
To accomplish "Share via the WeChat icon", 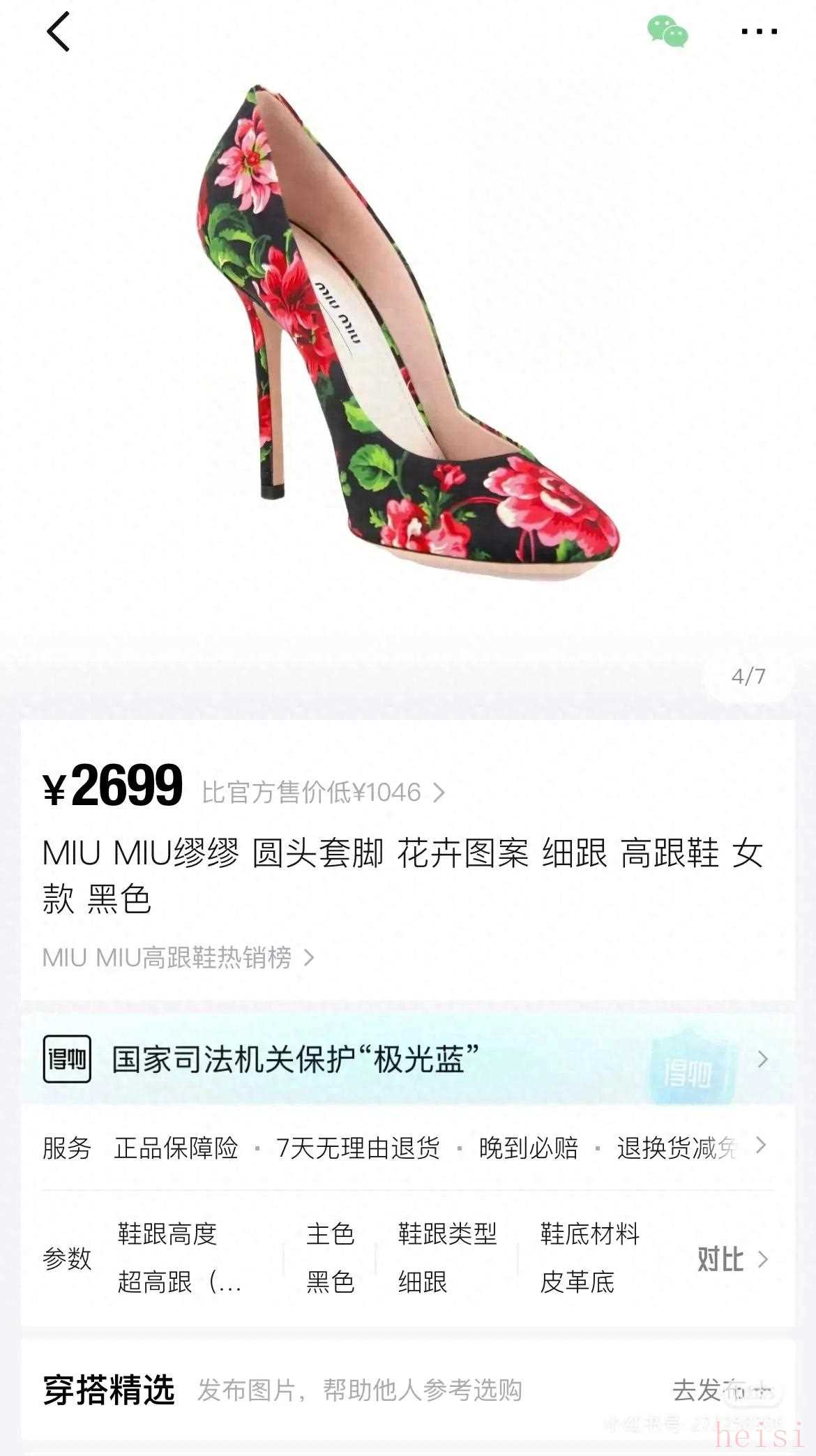I will 667,32.
